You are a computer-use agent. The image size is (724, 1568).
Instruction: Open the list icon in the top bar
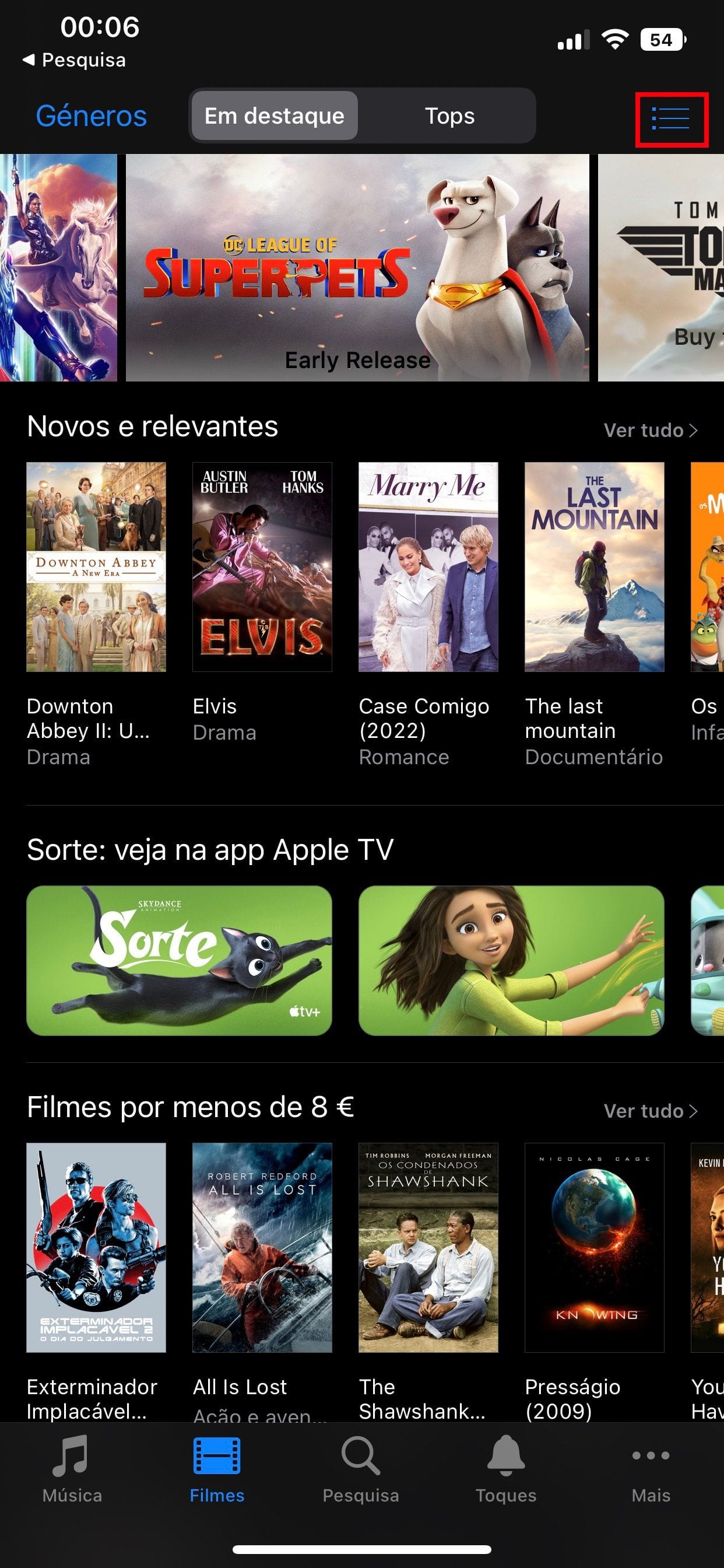pyautogui.click(x=670, y=118)
